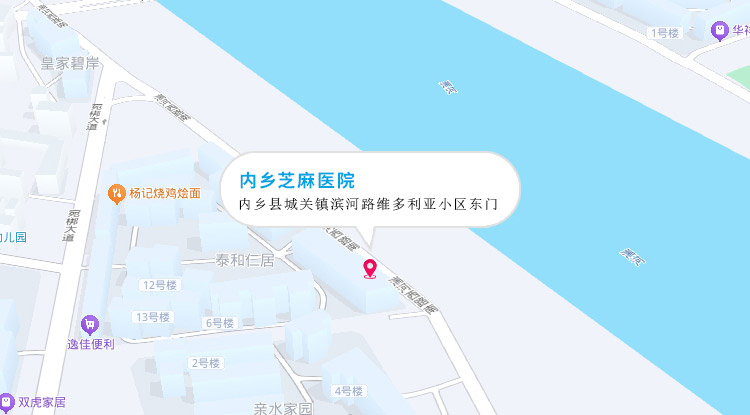The height and width of the screenshot is (415, 750).
Task: Select the 双虎家居 shop marker
Action: coord(6,401)
